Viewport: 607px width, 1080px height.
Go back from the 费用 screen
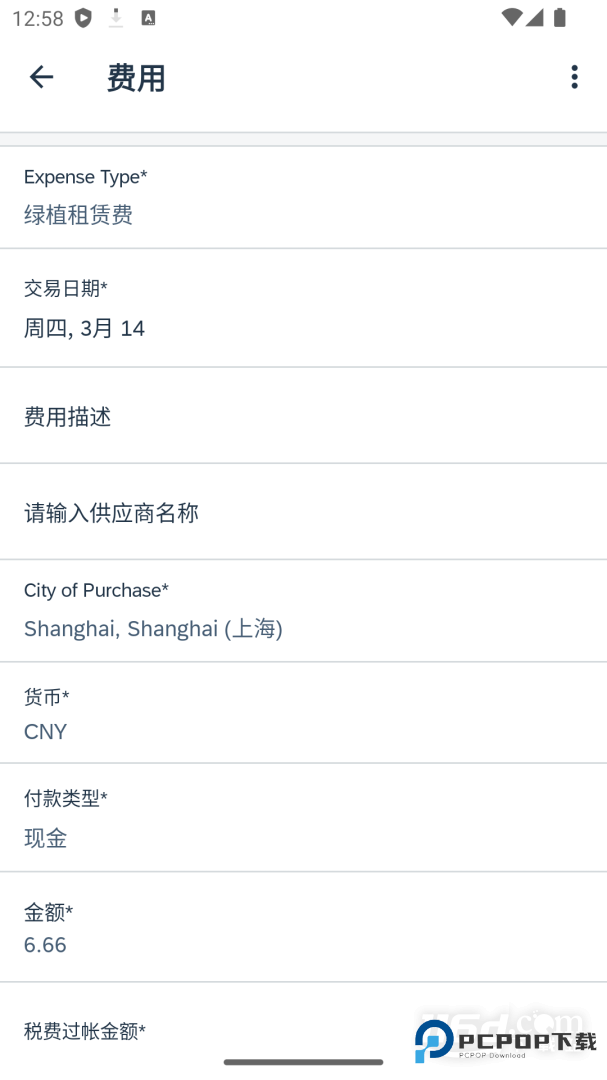point(41,77)
